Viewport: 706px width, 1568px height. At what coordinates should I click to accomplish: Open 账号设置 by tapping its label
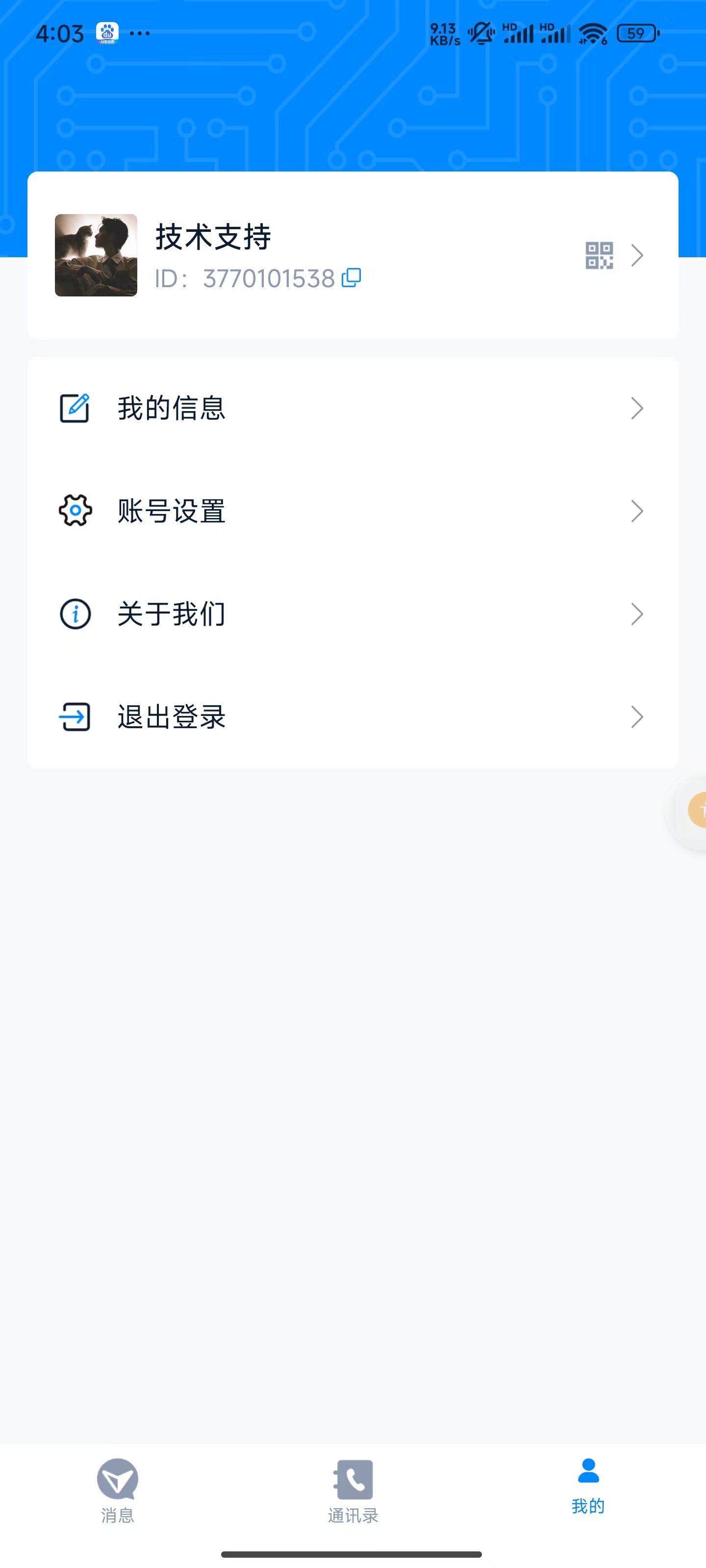(x=171, y=511)
